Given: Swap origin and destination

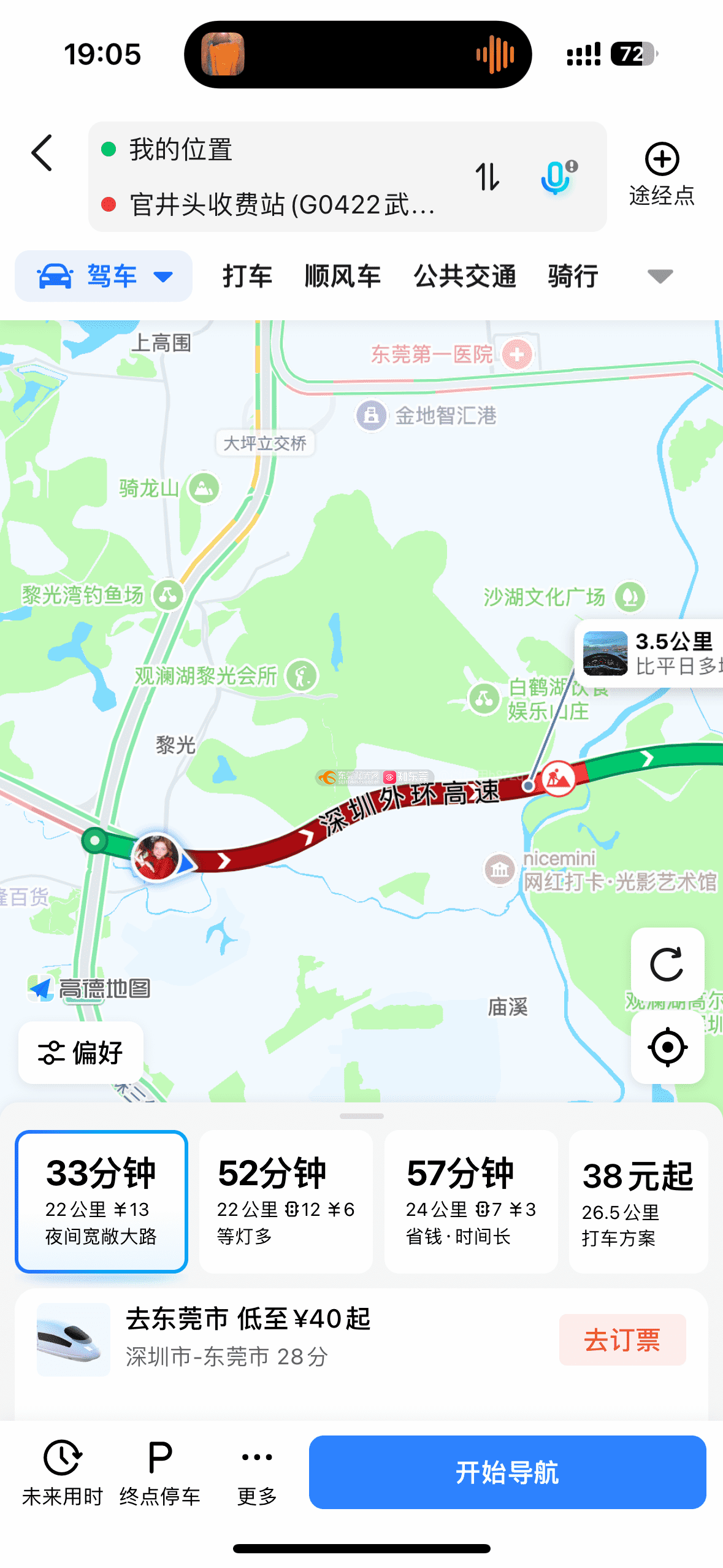Looking at the screenshot, I should [x=488, y=177].
